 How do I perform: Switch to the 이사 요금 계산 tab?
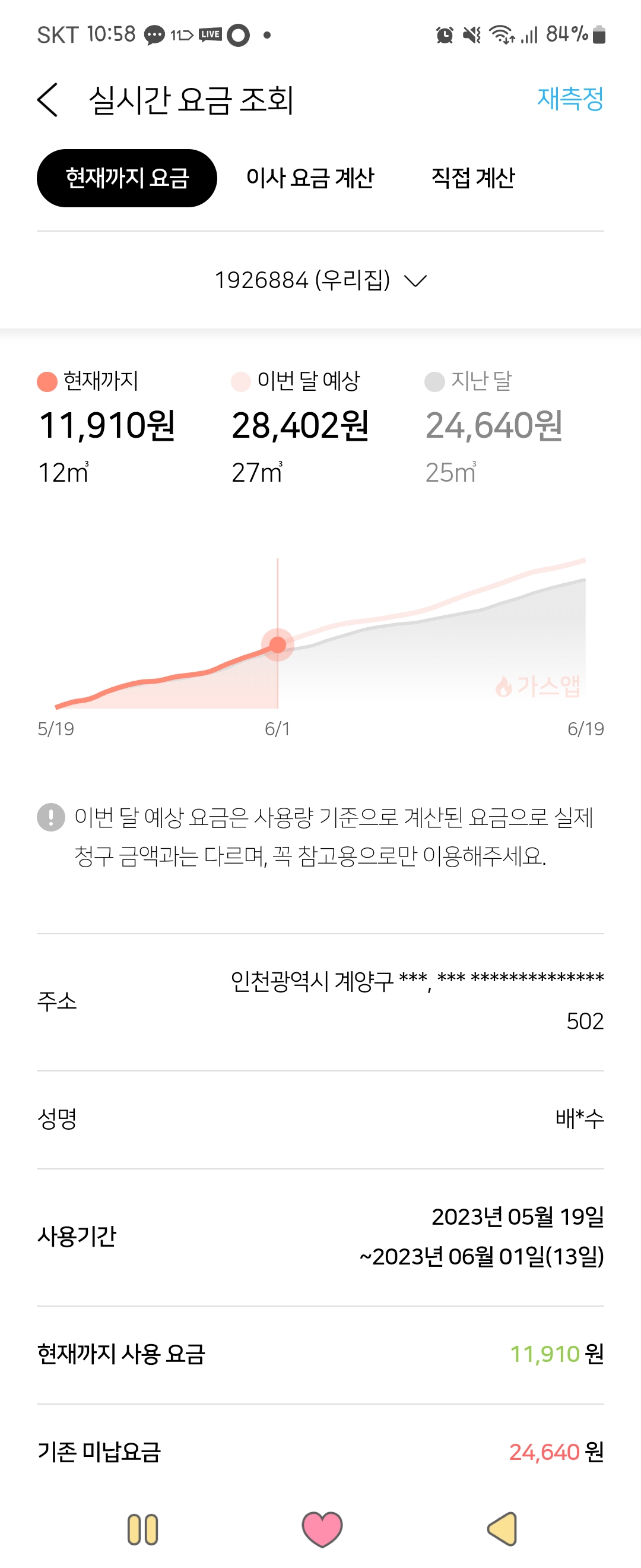[x=310, y=178]
